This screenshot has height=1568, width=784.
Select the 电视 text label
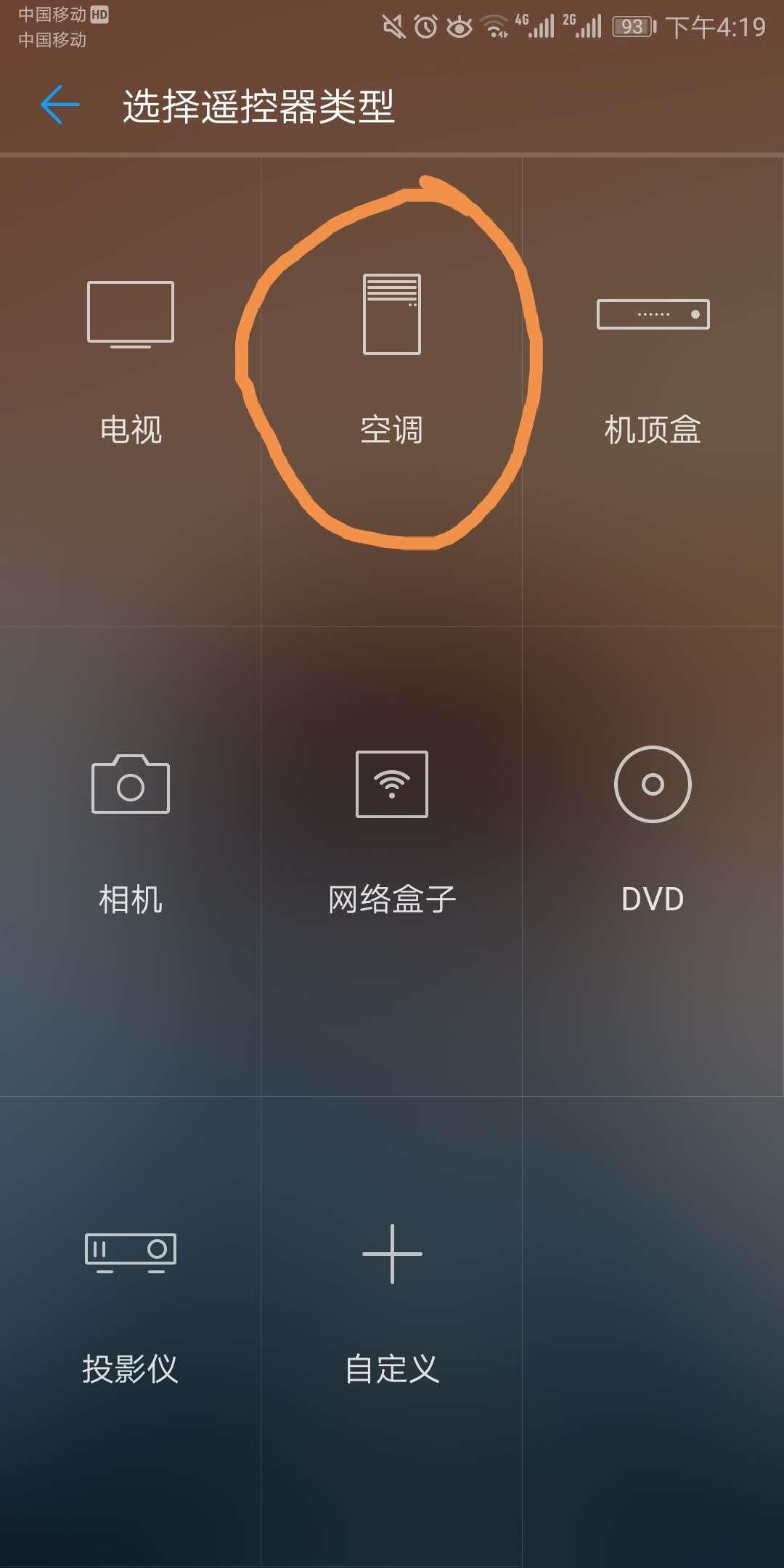[x=129, y=430]
